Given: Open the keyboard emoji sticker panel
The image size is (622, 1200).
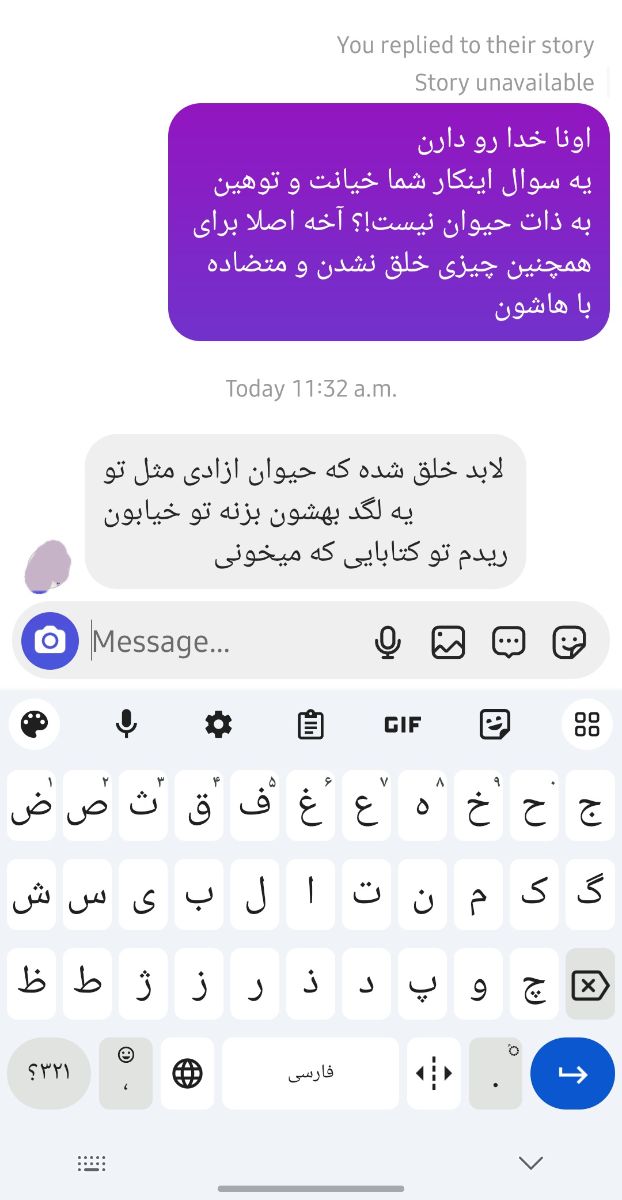Looking at the screenshot, I should coord(495,724).
